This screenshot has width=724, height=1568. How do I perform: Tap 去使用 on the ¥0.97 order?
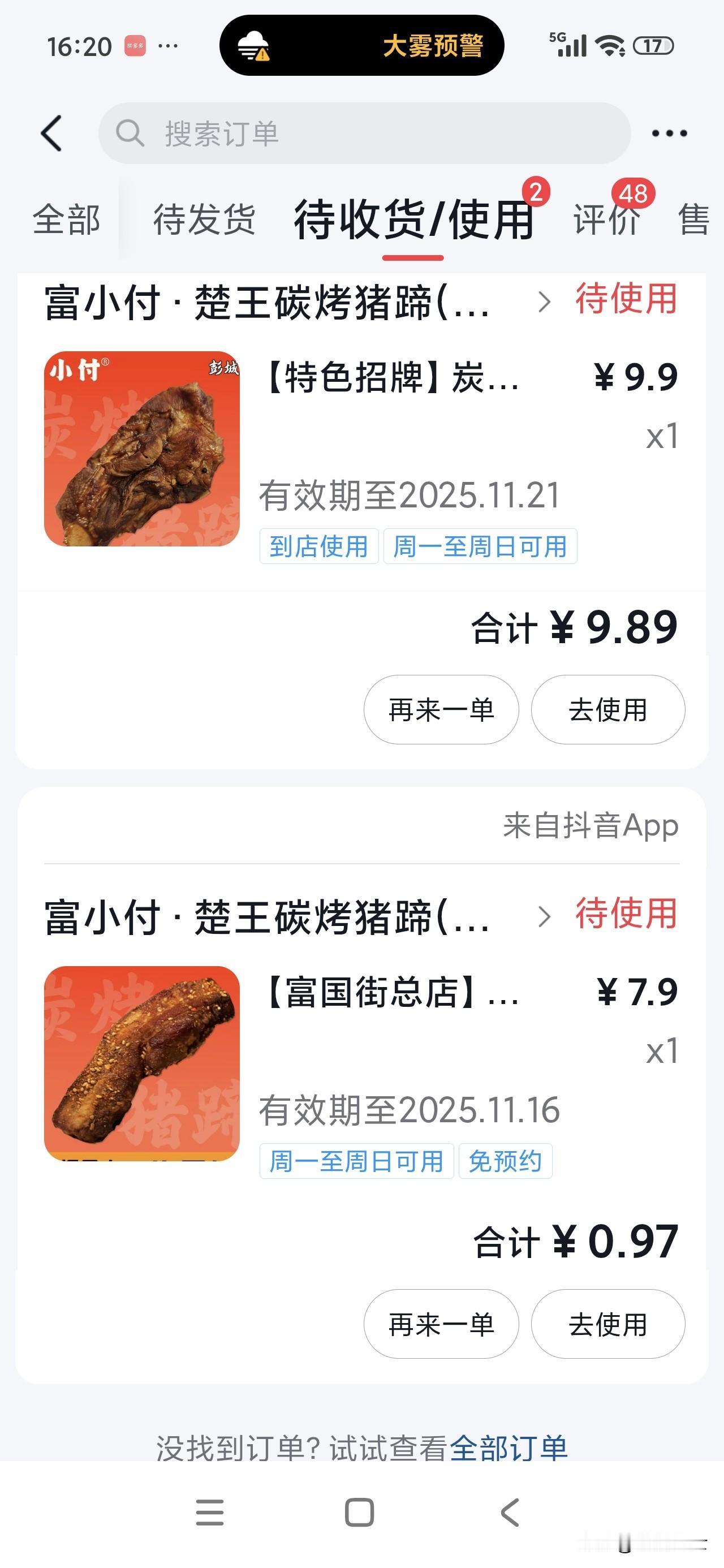pos(607,1325)
